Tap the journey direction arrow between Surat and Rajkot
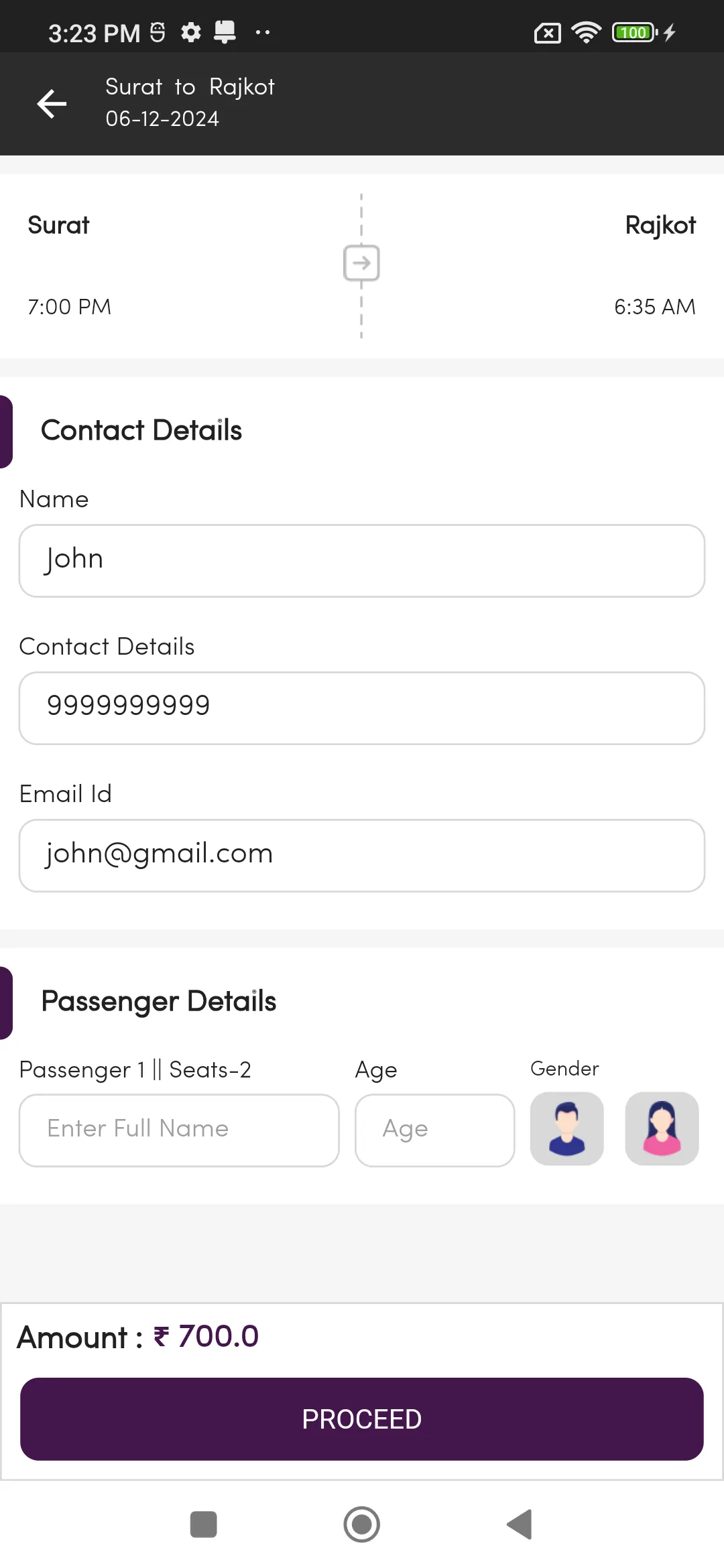The height and width of the screenshot is (1568, 724). pyautogui.click(x=362, y=263)
